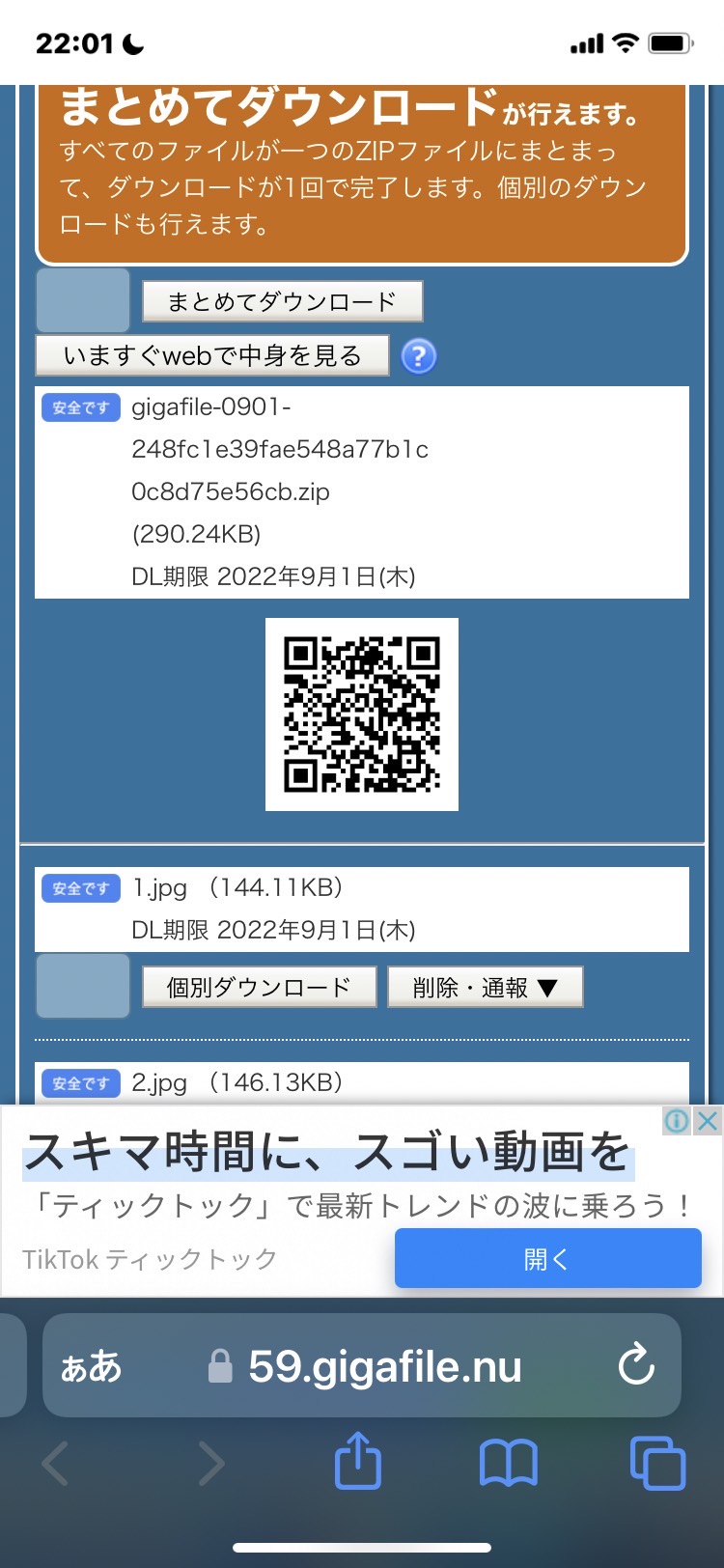Open the blue question mark help icon
Viewport: 724px width, 1568px height.
[418, 356]
